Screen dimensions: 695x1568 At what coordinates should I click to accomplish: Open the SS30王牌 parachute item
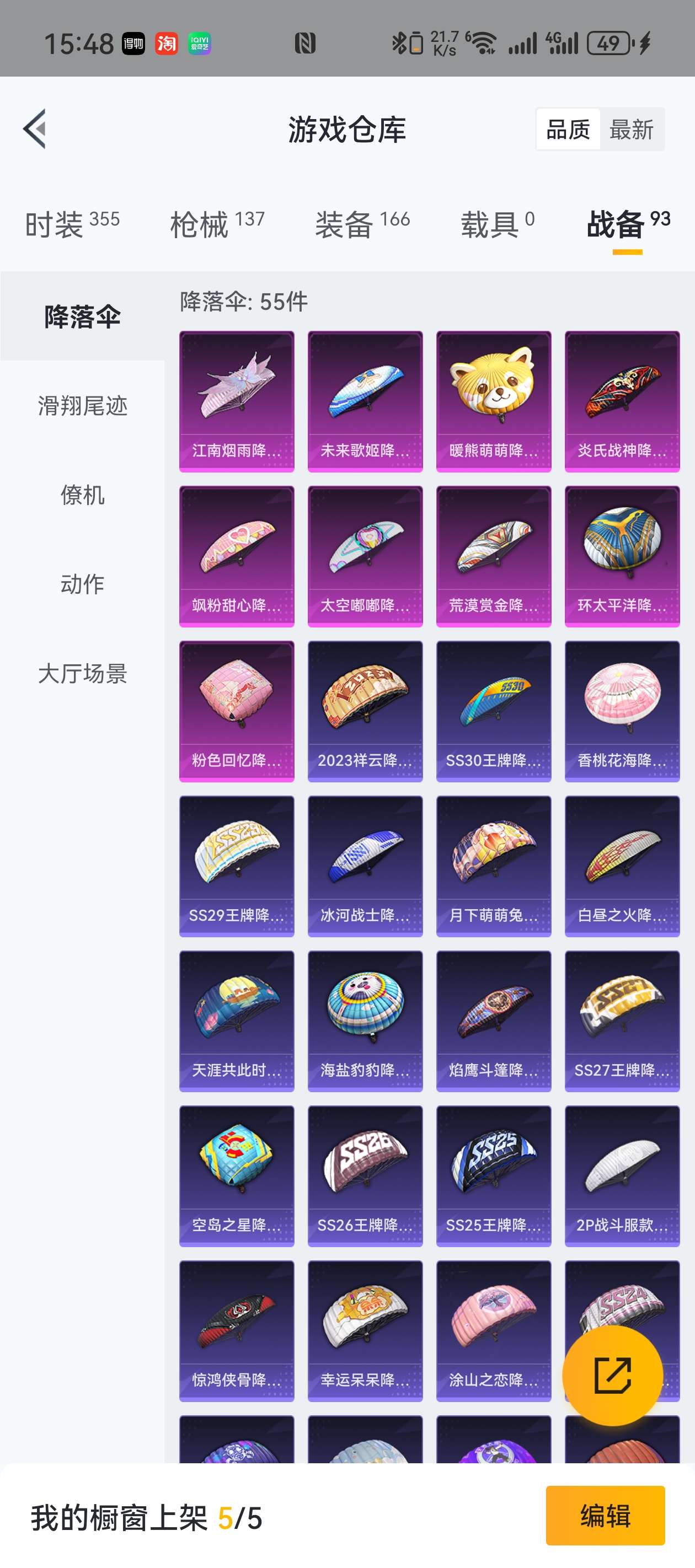pyautogui.click(x=493, y=711)
